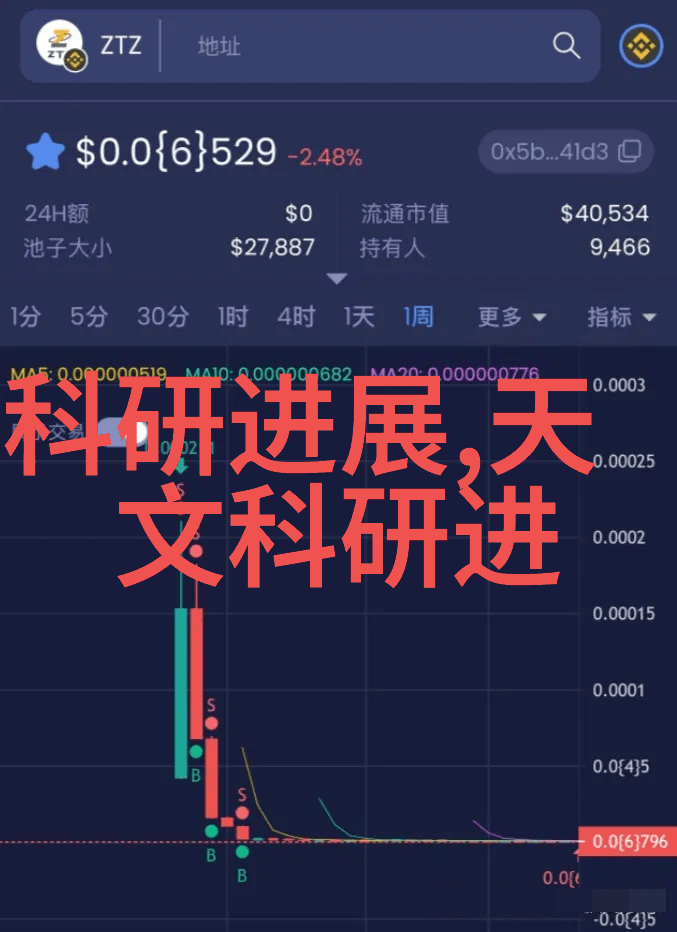Viewport: 677px width, 932px height.
Task: Open the 指标 indicators dropdown
Action: pyautogui.click(x=621, y=317)
